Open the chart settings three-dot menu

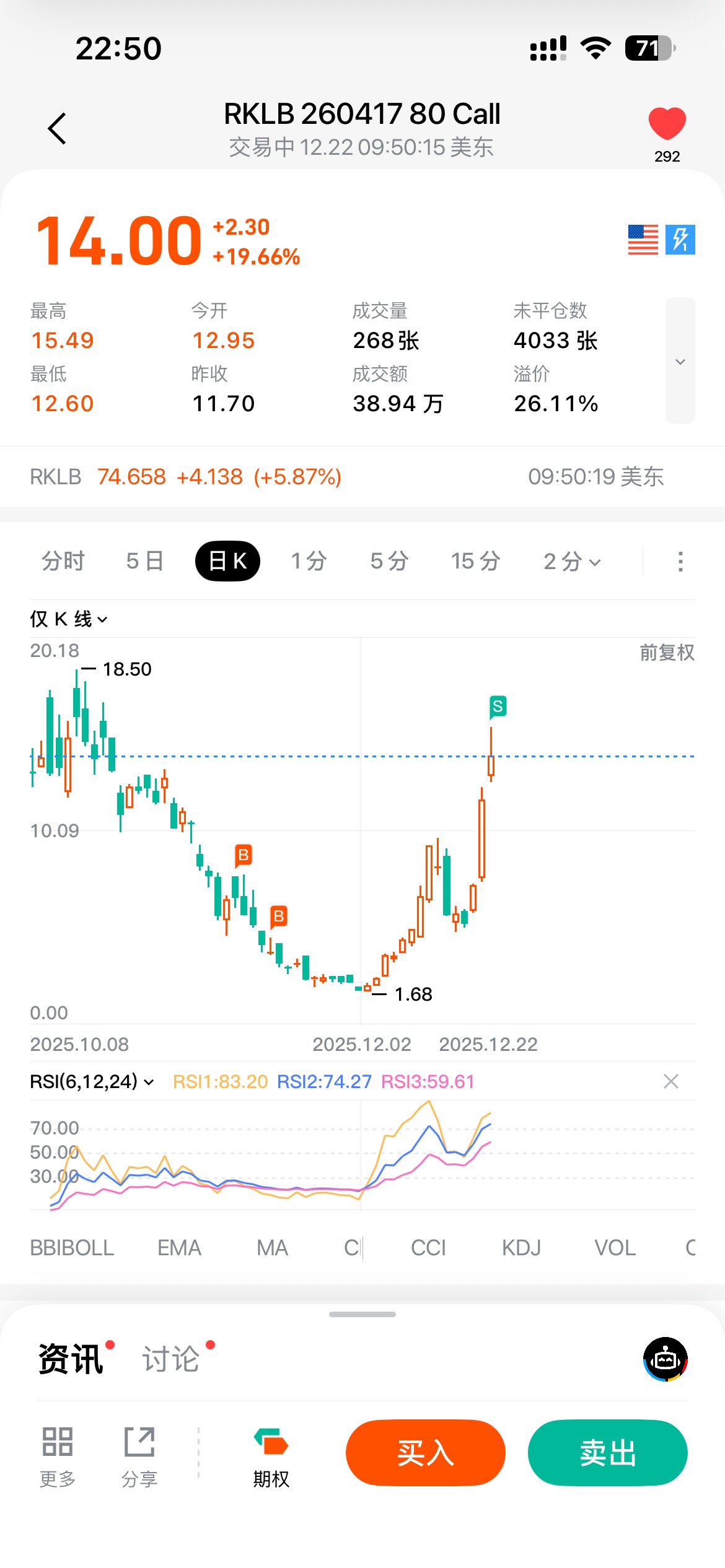(x=680, y=562)
